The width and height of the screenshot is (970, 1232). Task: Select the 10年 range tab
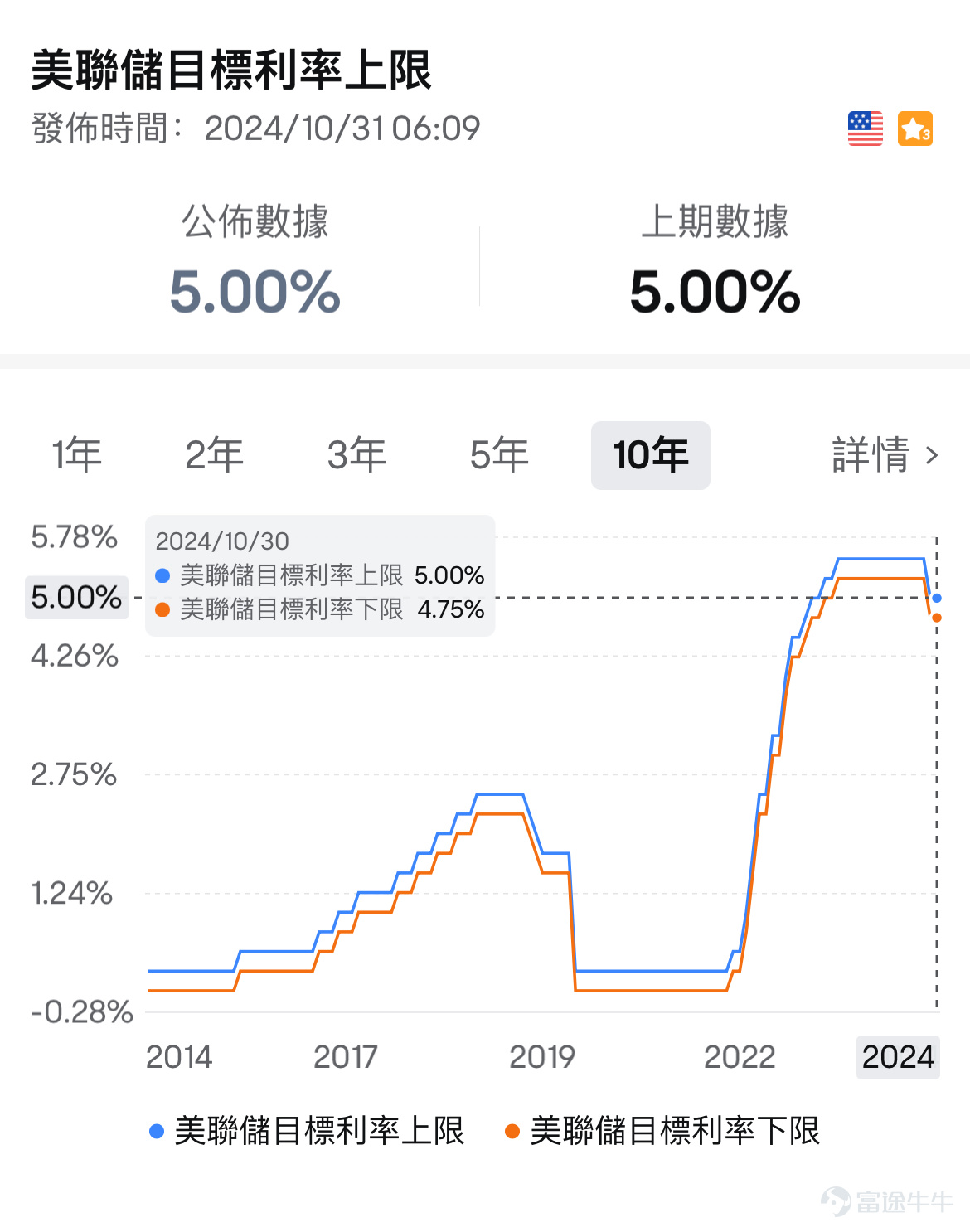pyautogui.click(x=651, y=455)
